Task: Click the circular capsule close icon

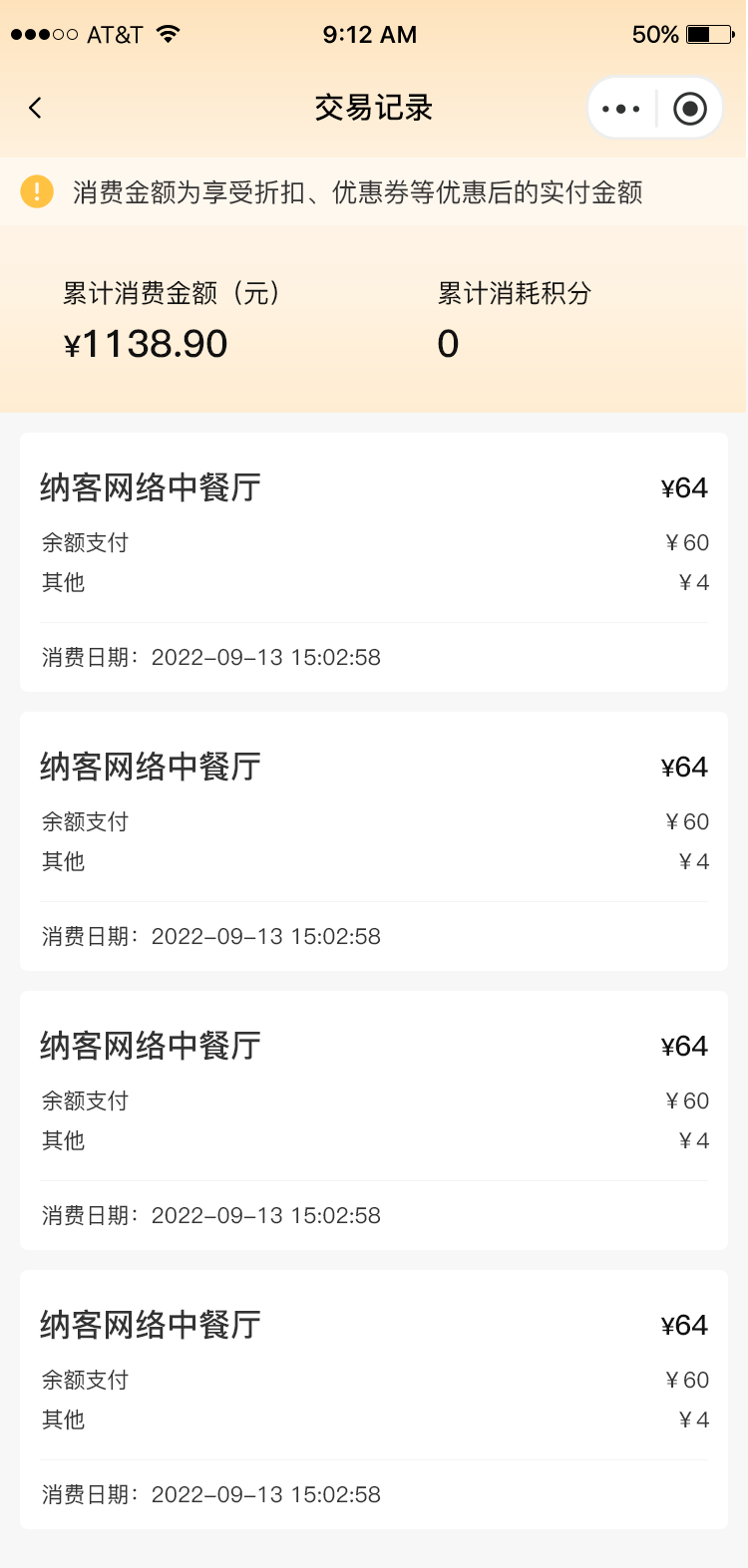Action: click(x=689, y=107)
